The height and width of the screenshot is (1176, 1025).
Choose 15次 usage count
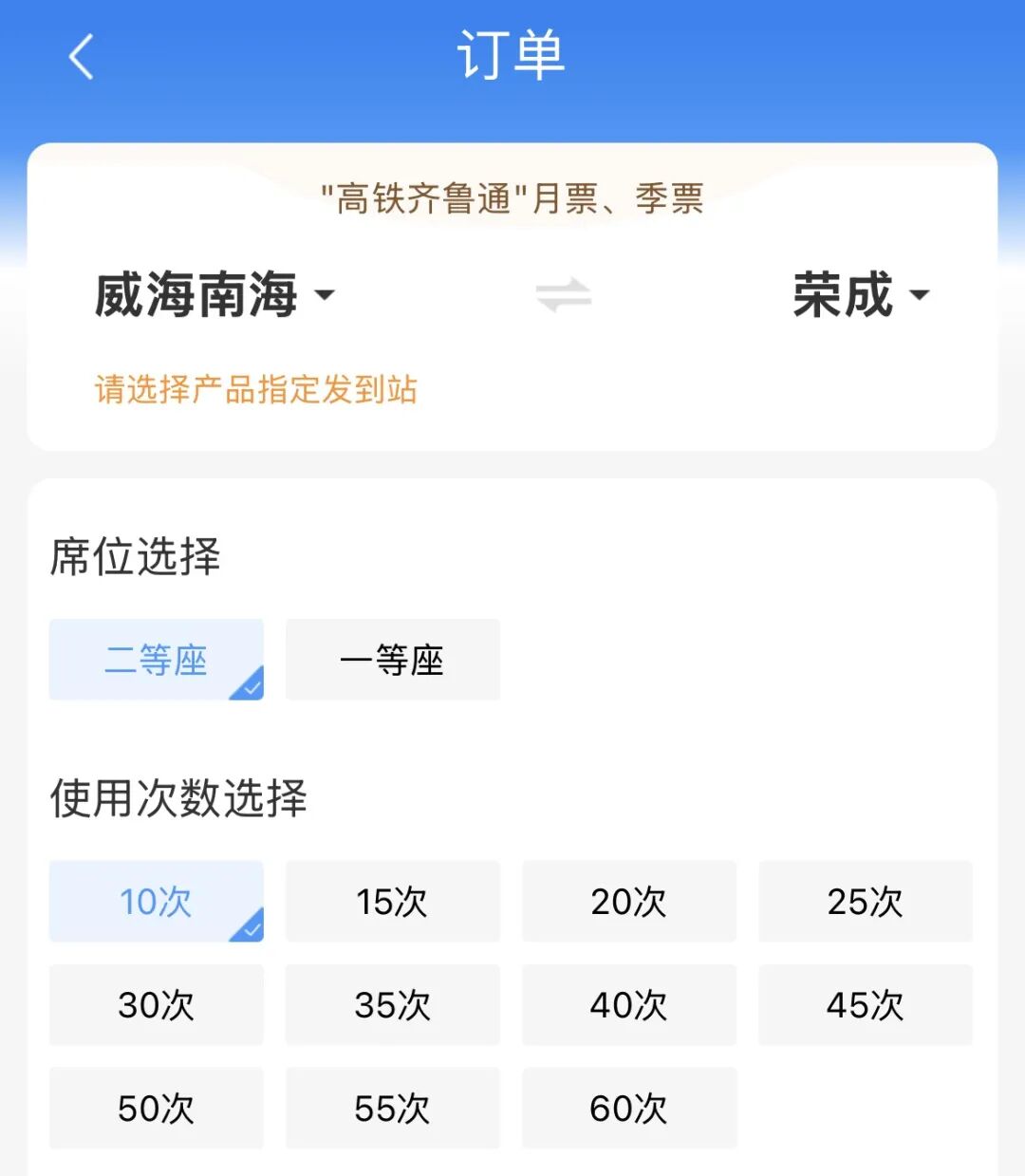click(392, 902)
